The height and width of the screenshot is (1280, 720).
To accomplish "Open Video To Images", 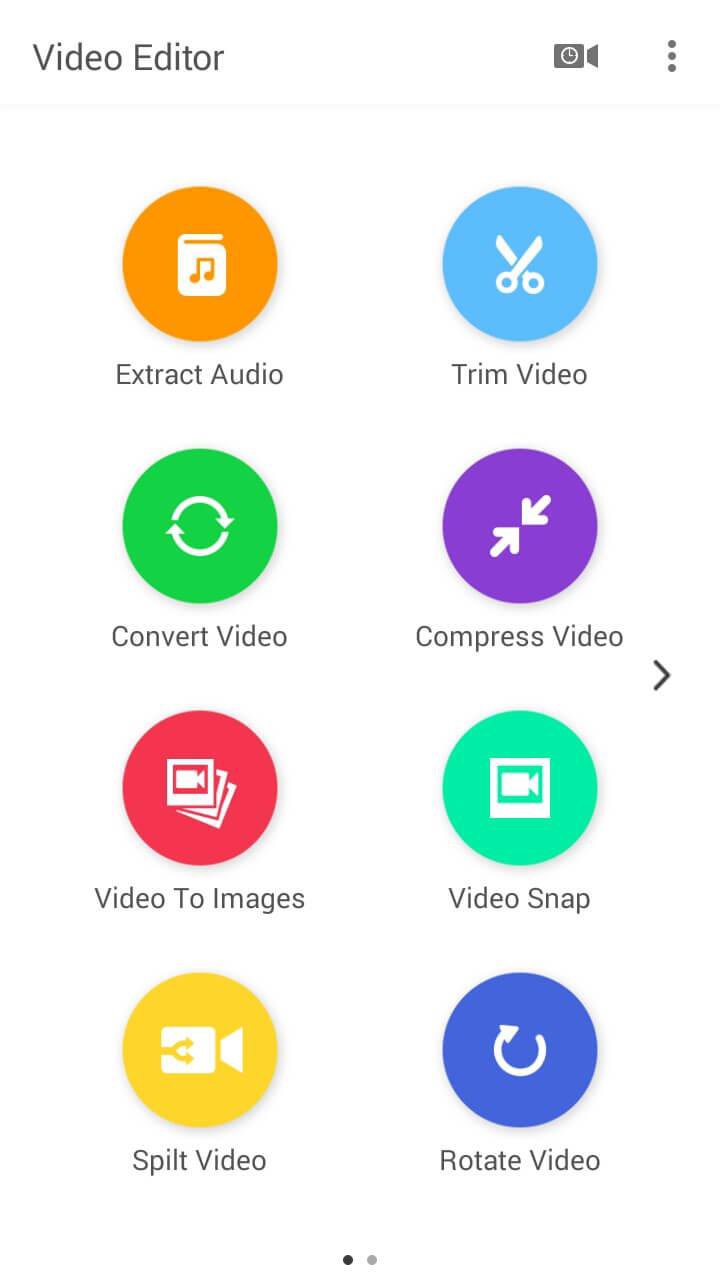I will pos(200,788).
